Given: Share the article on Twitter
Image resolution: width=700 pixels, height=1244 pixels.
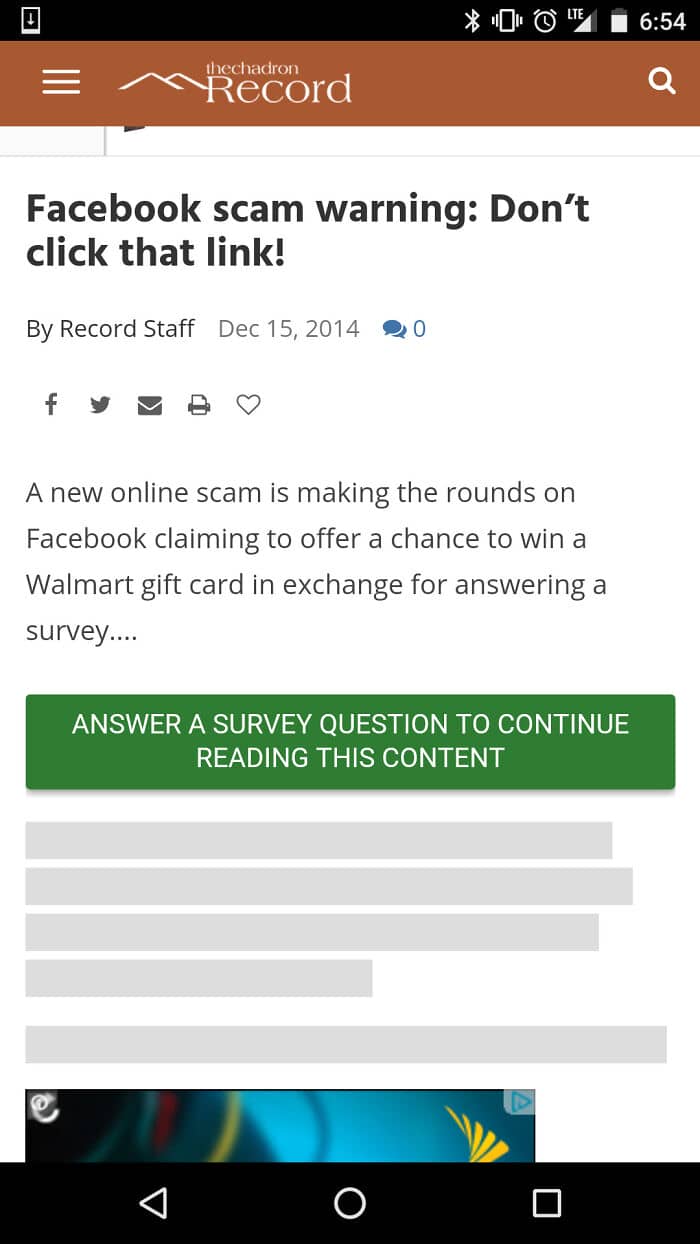Looking at the screenshot, I should (x=100, y=404).
